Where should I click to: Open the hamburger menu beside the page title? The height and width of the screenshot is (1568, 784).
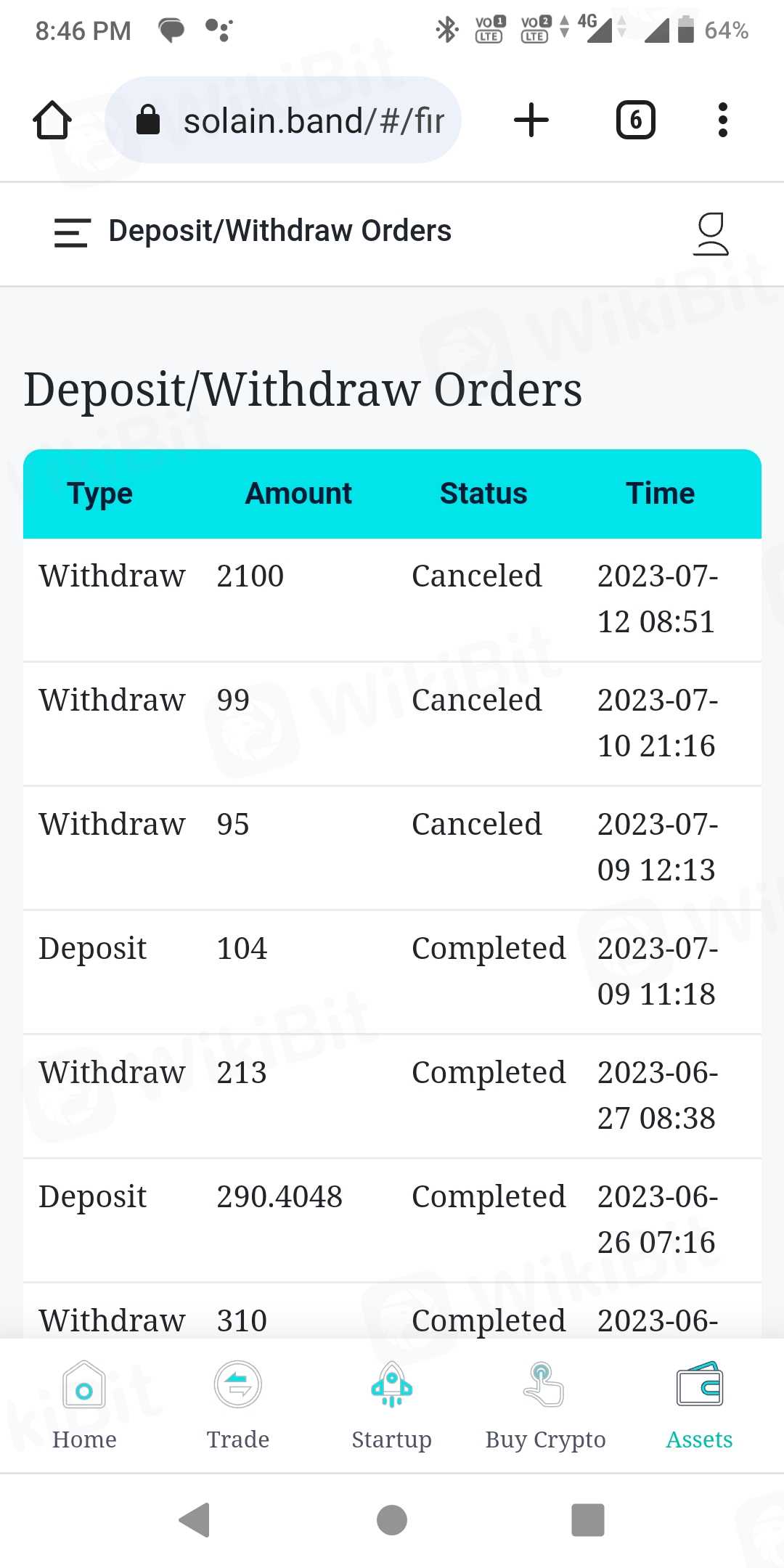point(72,233)
